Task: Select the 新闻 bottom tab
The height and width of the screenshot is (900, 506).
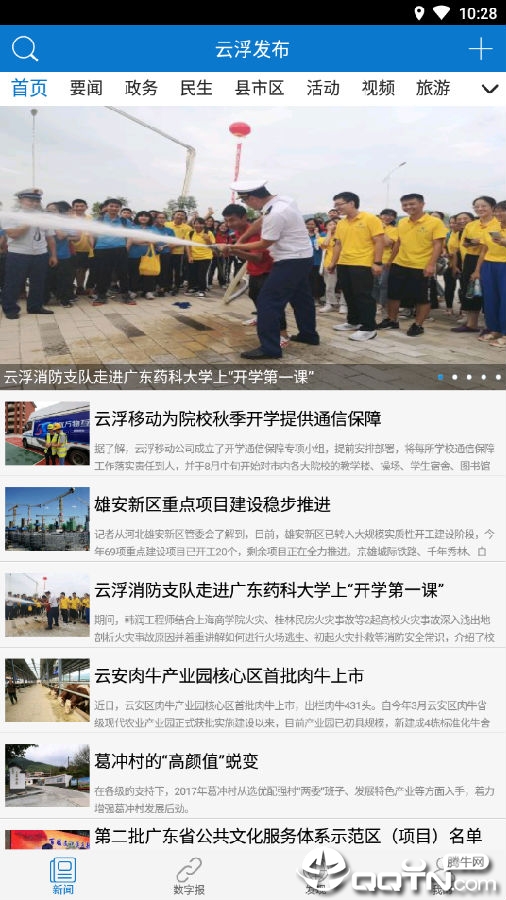Action: (63, 876)
